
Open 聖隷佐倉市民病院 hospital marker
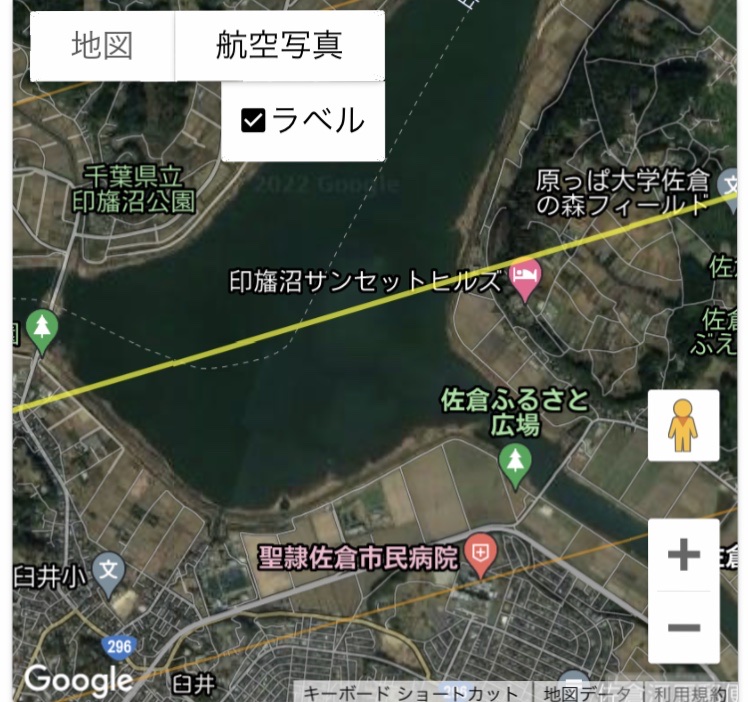[x=482, y=556]
